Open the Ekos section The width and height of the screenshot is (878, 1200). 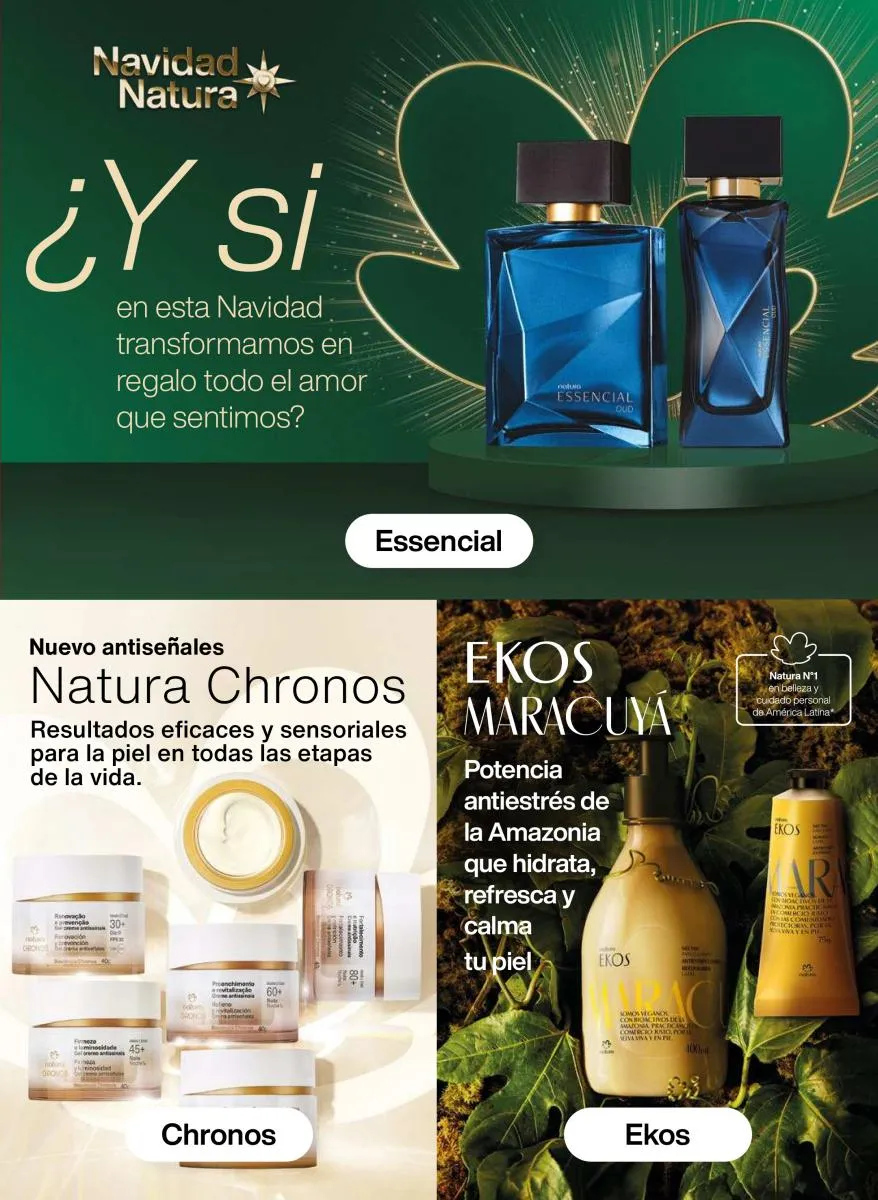657,1134
